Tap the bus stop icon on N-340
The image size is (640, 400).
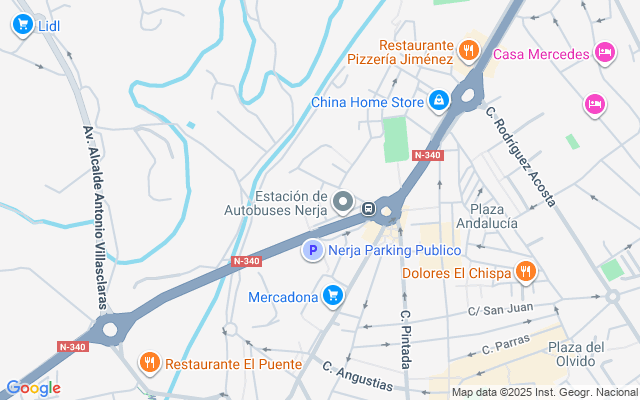(x=370, y=209)
